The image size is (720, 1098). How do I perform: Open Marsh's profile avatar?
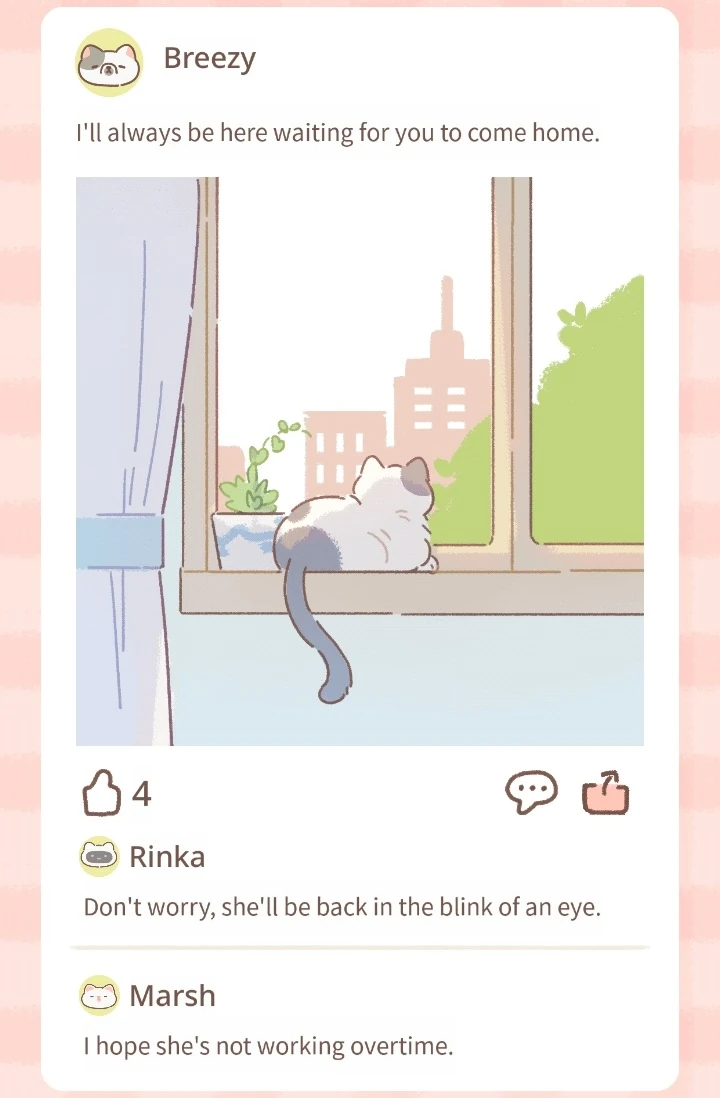tap(99, 995)
